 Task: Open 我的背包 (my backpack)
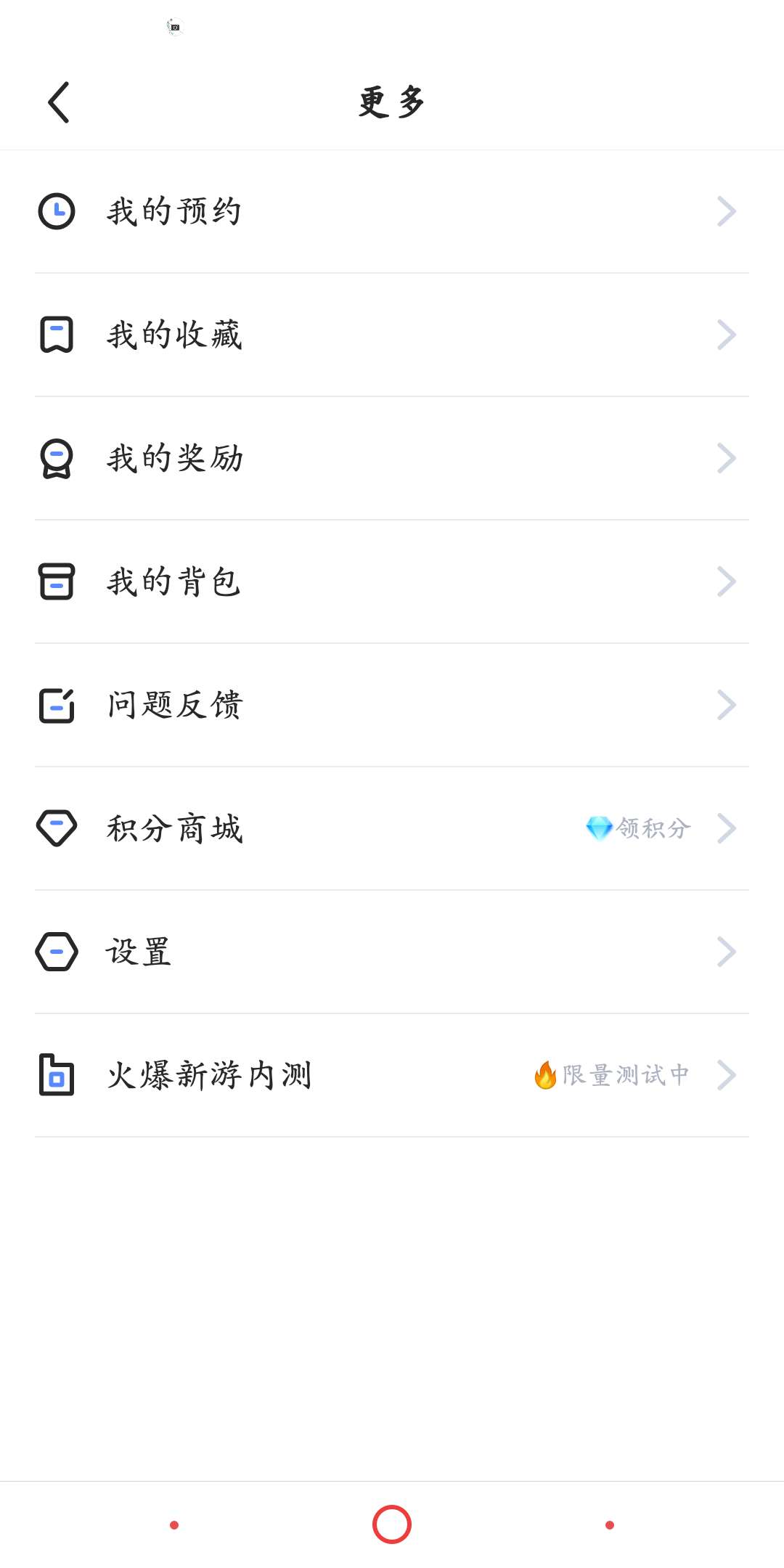click(x=392, y=581)
